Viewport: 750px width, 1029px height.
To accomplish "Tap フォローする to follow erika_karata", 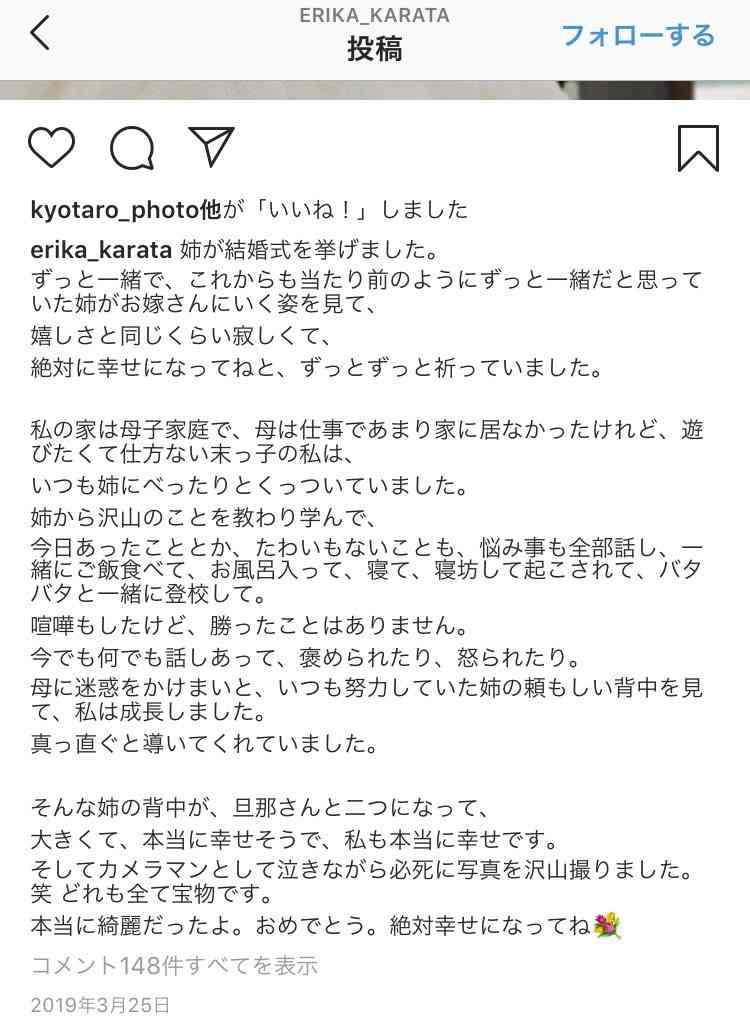I will coord(638,36).
